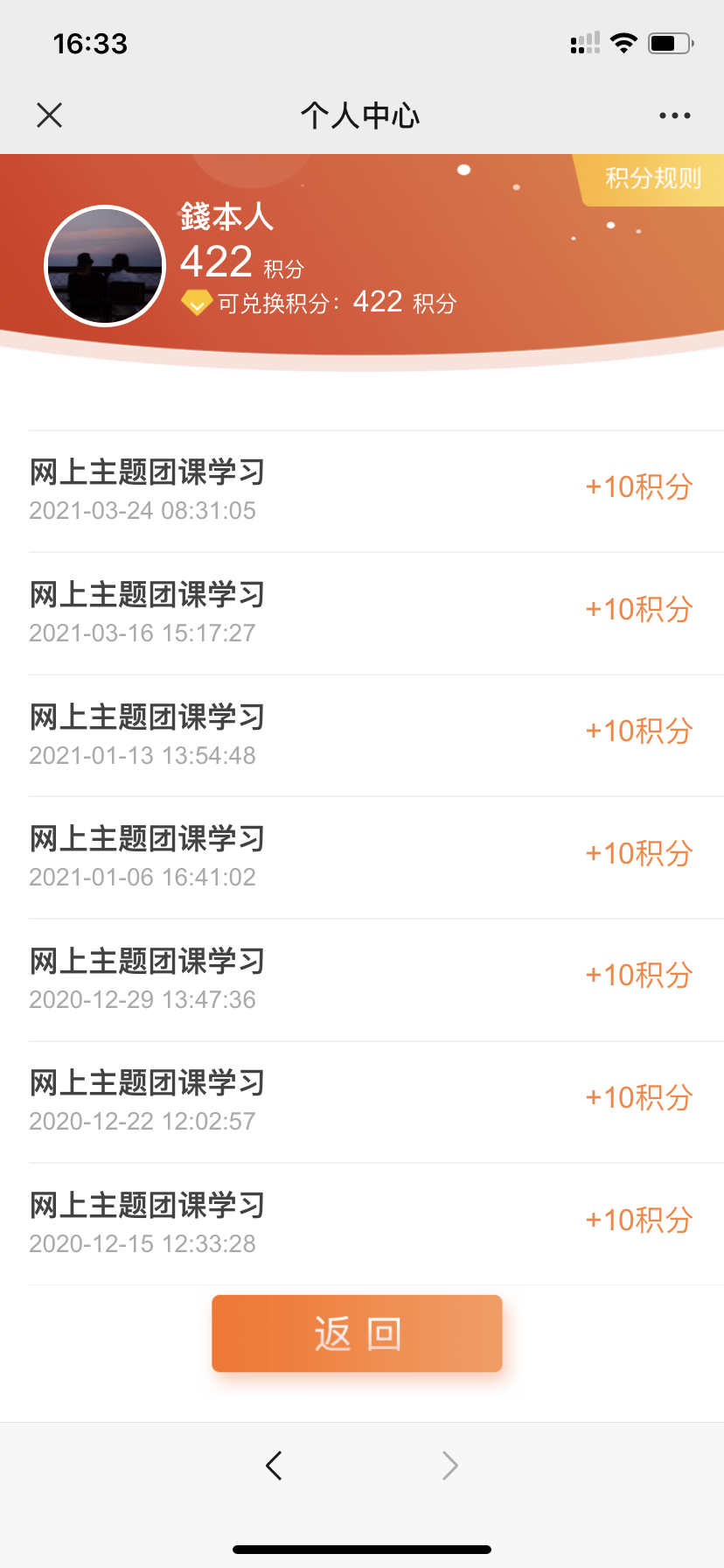The width and height of the screenshot is (724, 1568).
Task: Tap the 返回 button
Action: (357, 1333)
